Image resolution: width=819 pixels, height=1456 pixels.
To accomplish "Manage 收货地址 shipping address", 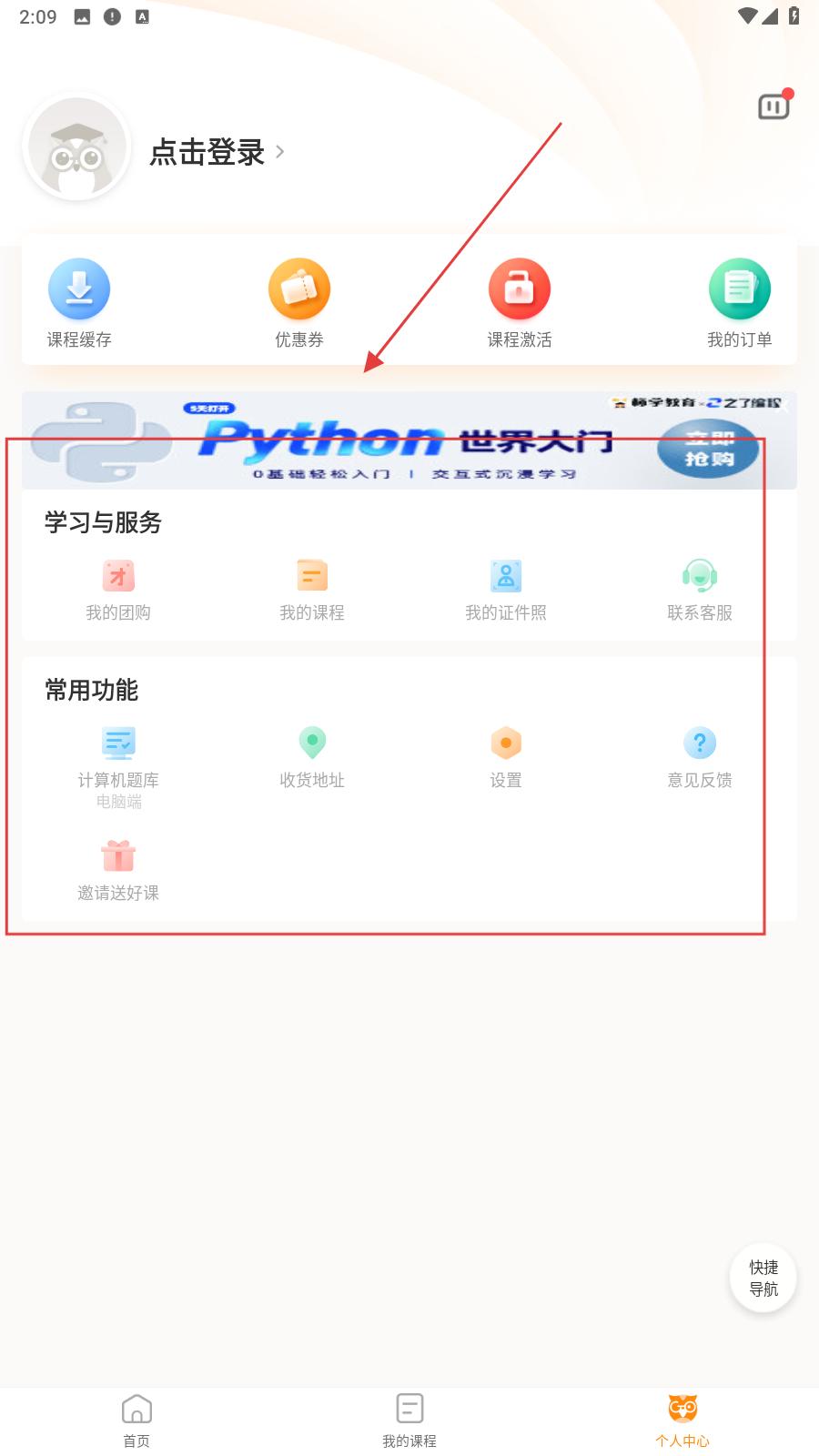I will (x=312, y=757).
